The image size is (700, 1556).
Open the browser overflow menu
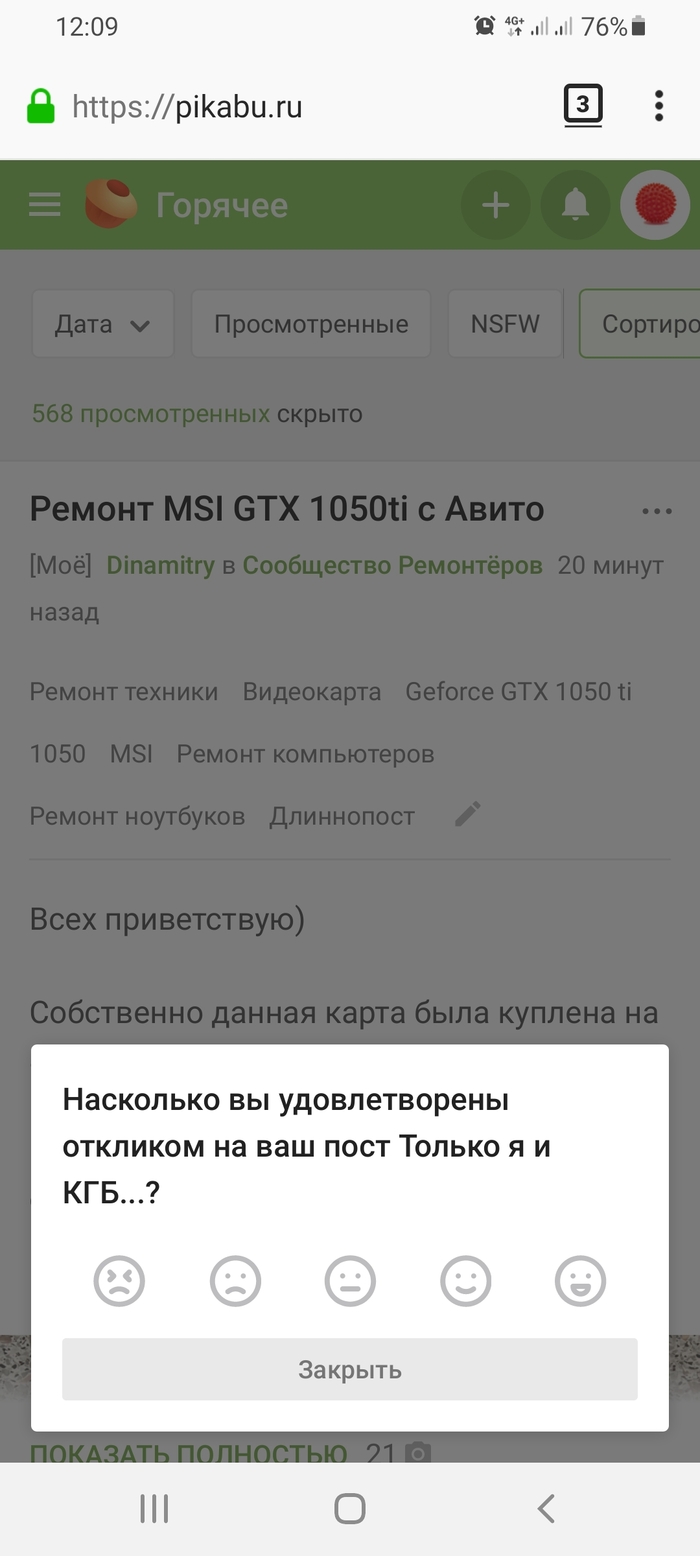[658, 105]
